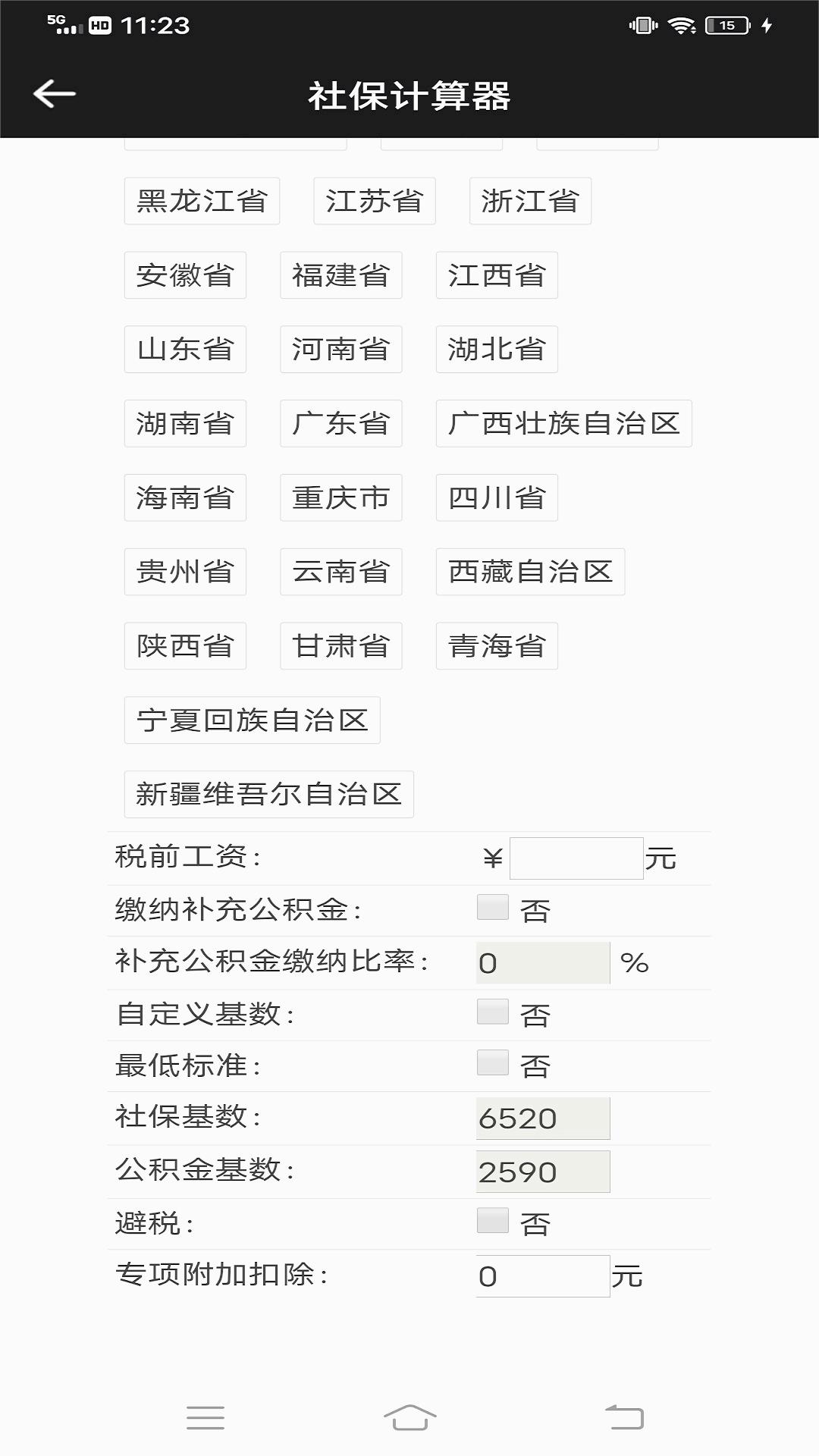Choose 西藏自治区 region
Viewport: 819px width, 1456px height.
[530, 572]
